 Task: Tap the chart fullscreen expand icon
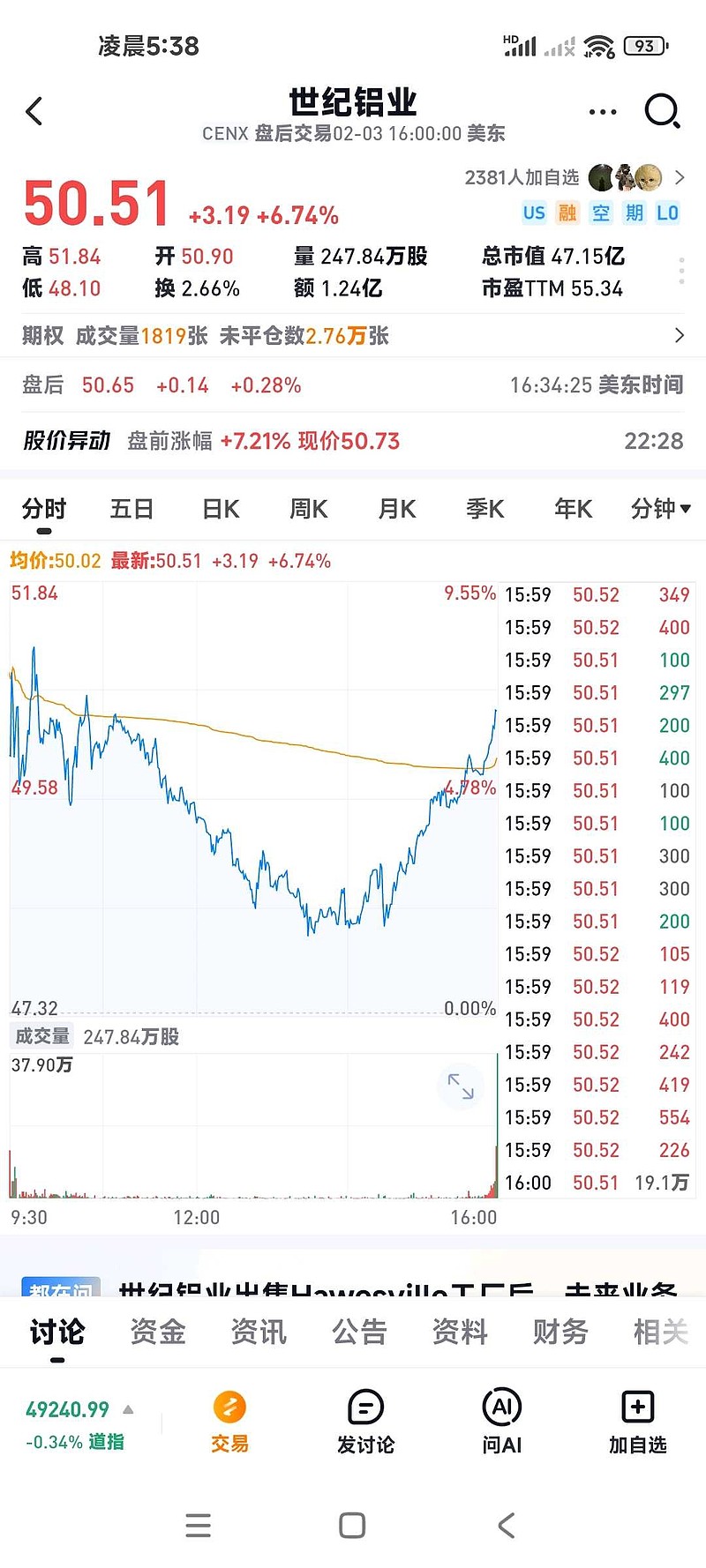[461, 1087]
